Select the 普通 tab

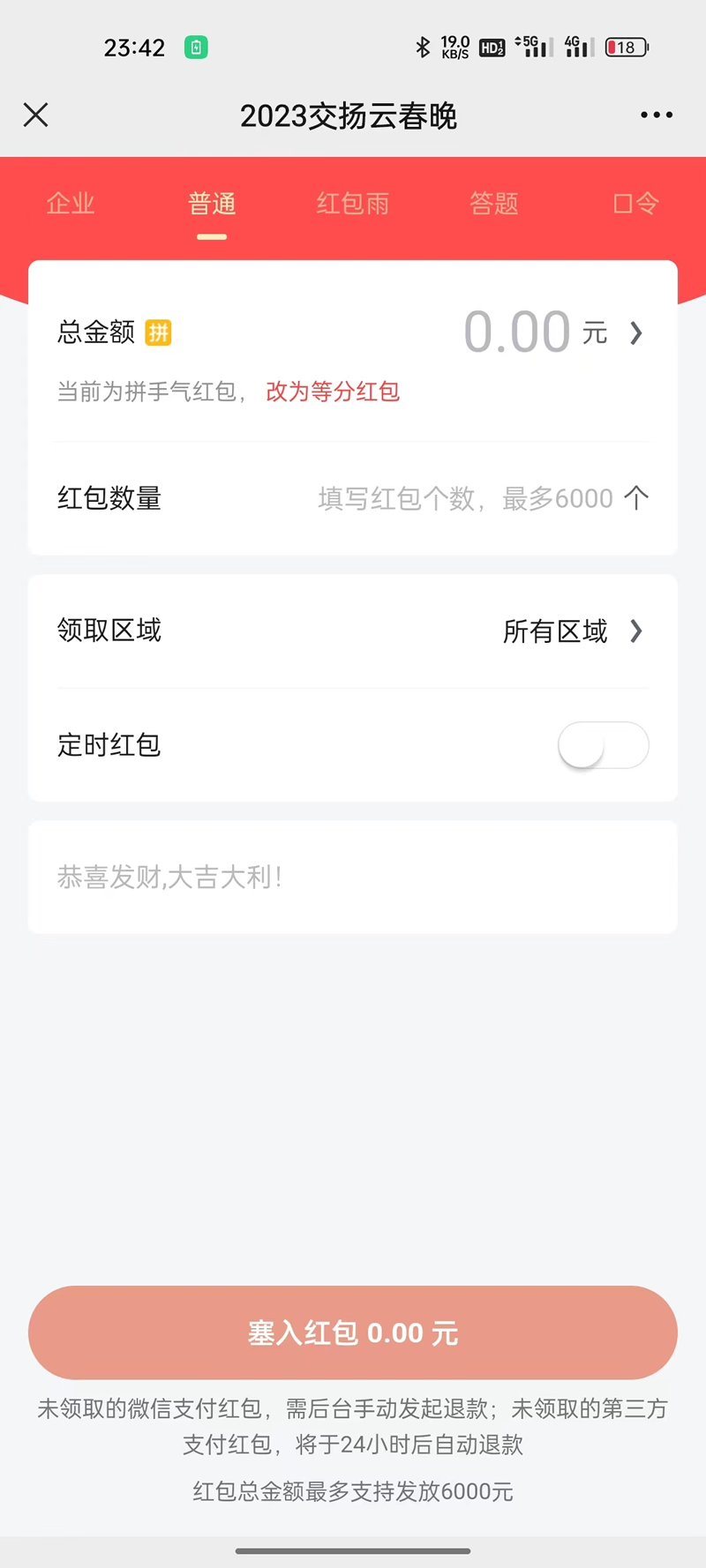(212, 204)
